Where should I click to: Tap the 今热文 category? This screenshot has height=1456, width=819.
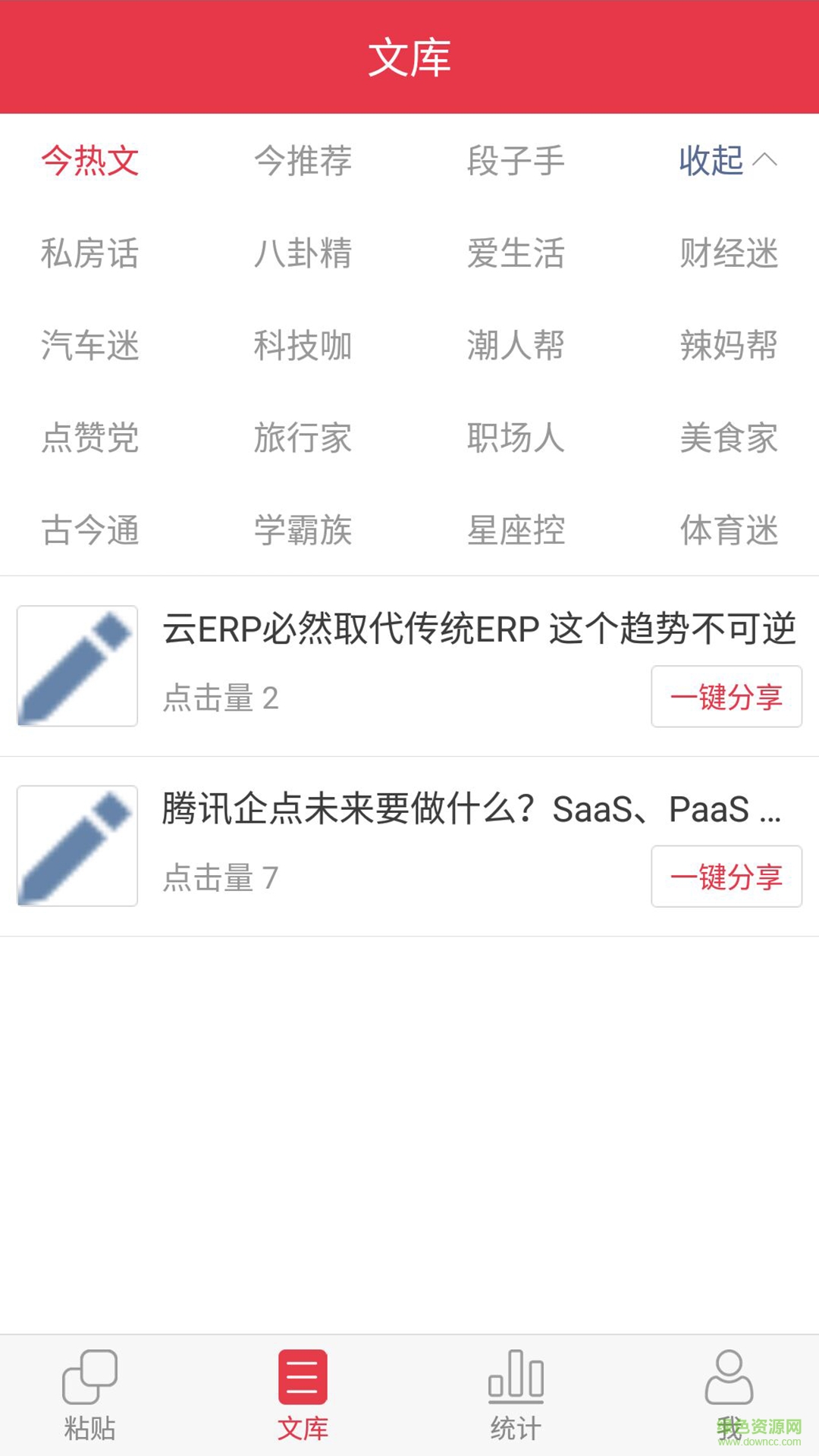[90, 161]
